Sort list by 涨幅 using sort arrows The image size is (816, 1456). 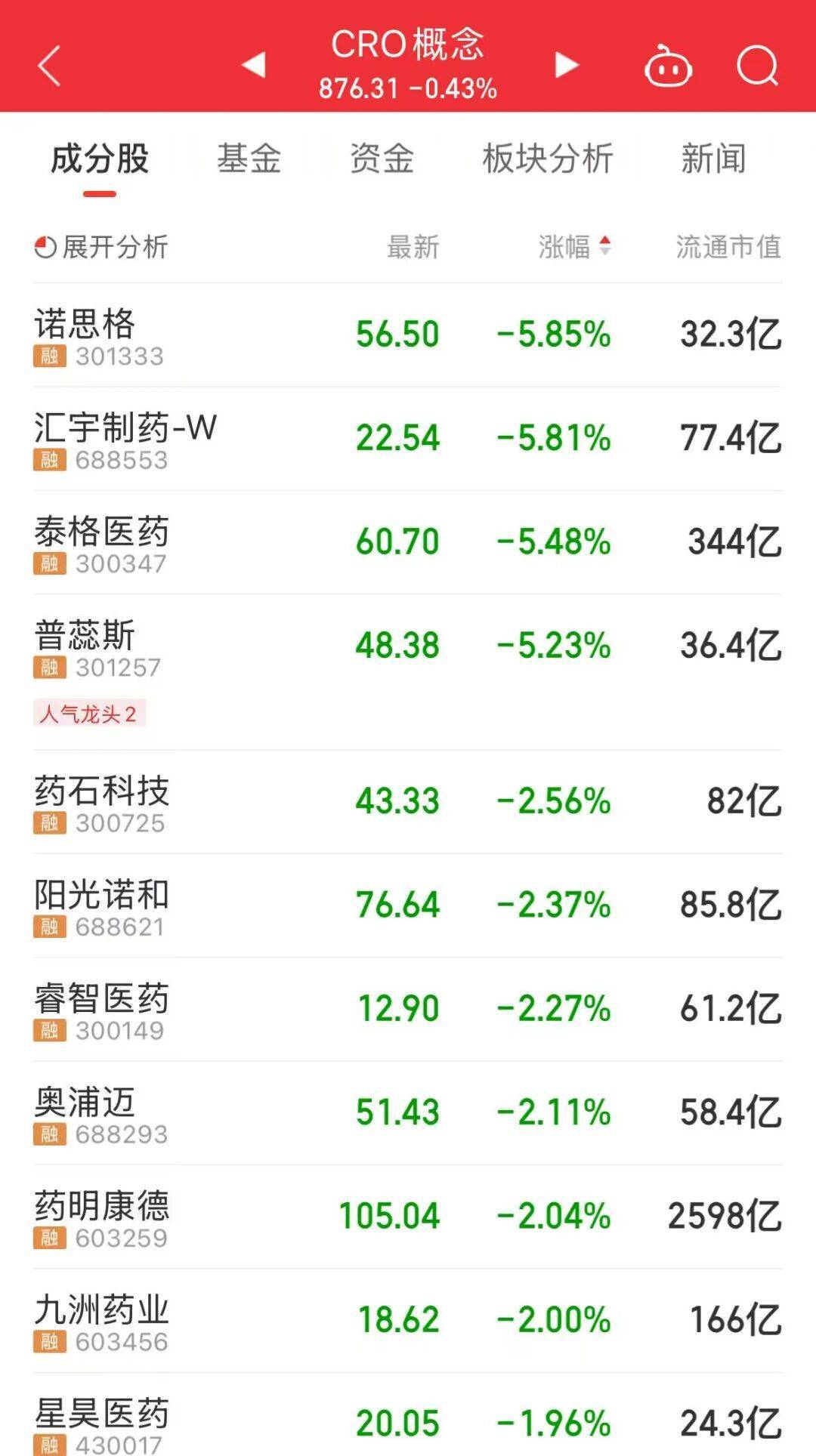[x=604, y=246]
